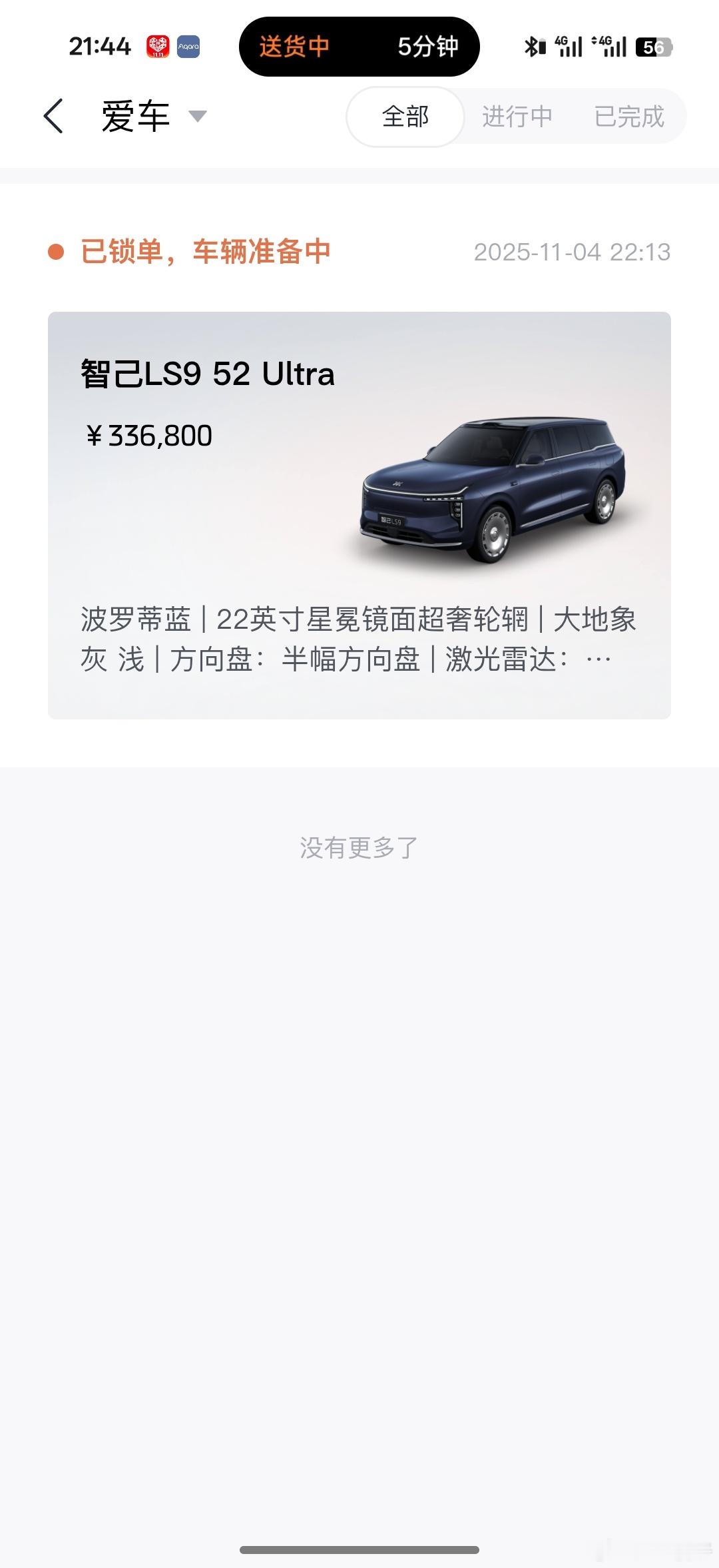Tap the Bluetooth icon
The height and width of the screenshot is (1568, 719).
tap(532, 47)
